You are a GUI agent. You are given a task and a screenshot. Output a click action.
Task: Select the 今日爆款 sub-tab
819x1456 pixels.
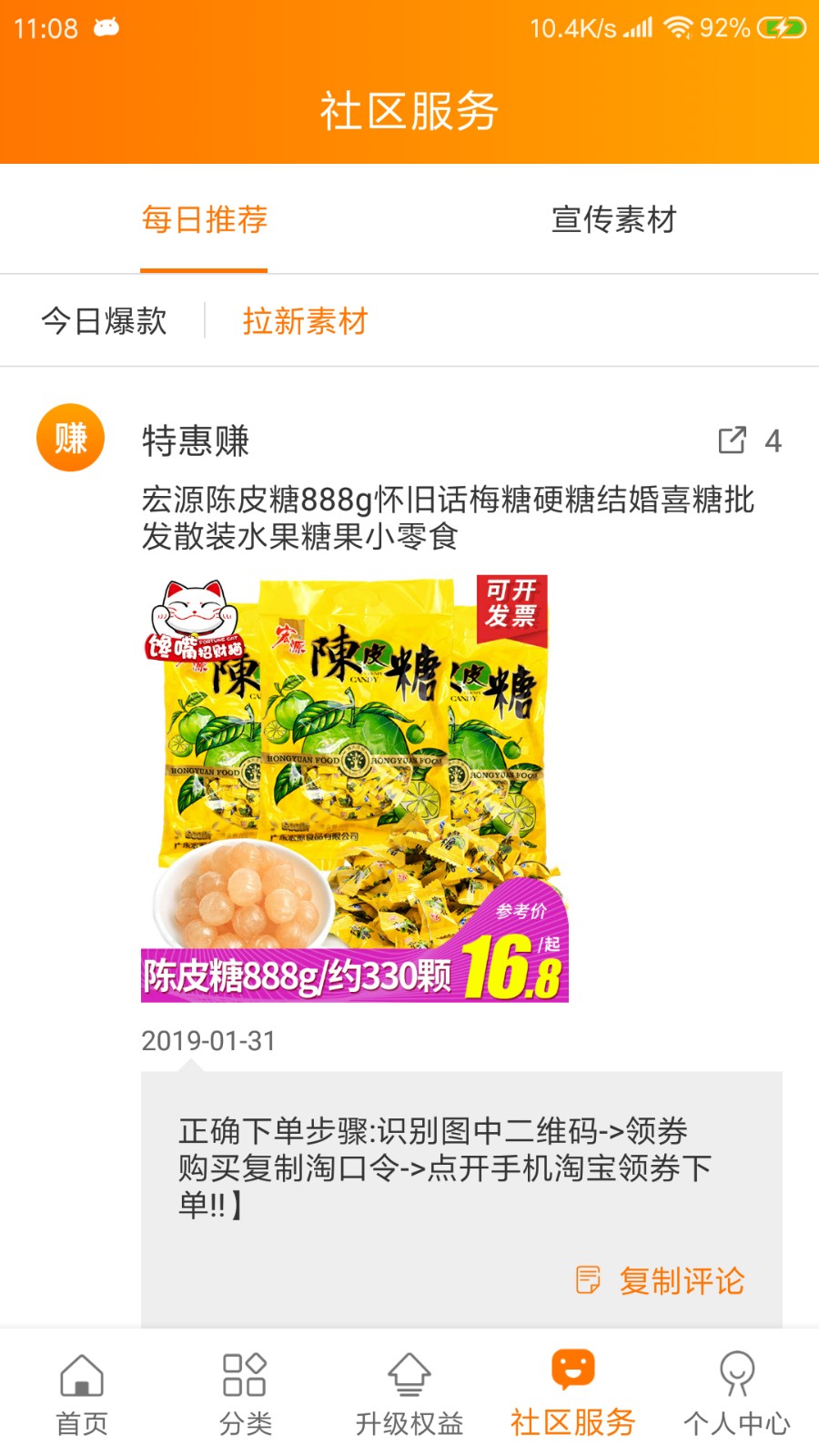point(104,321)
